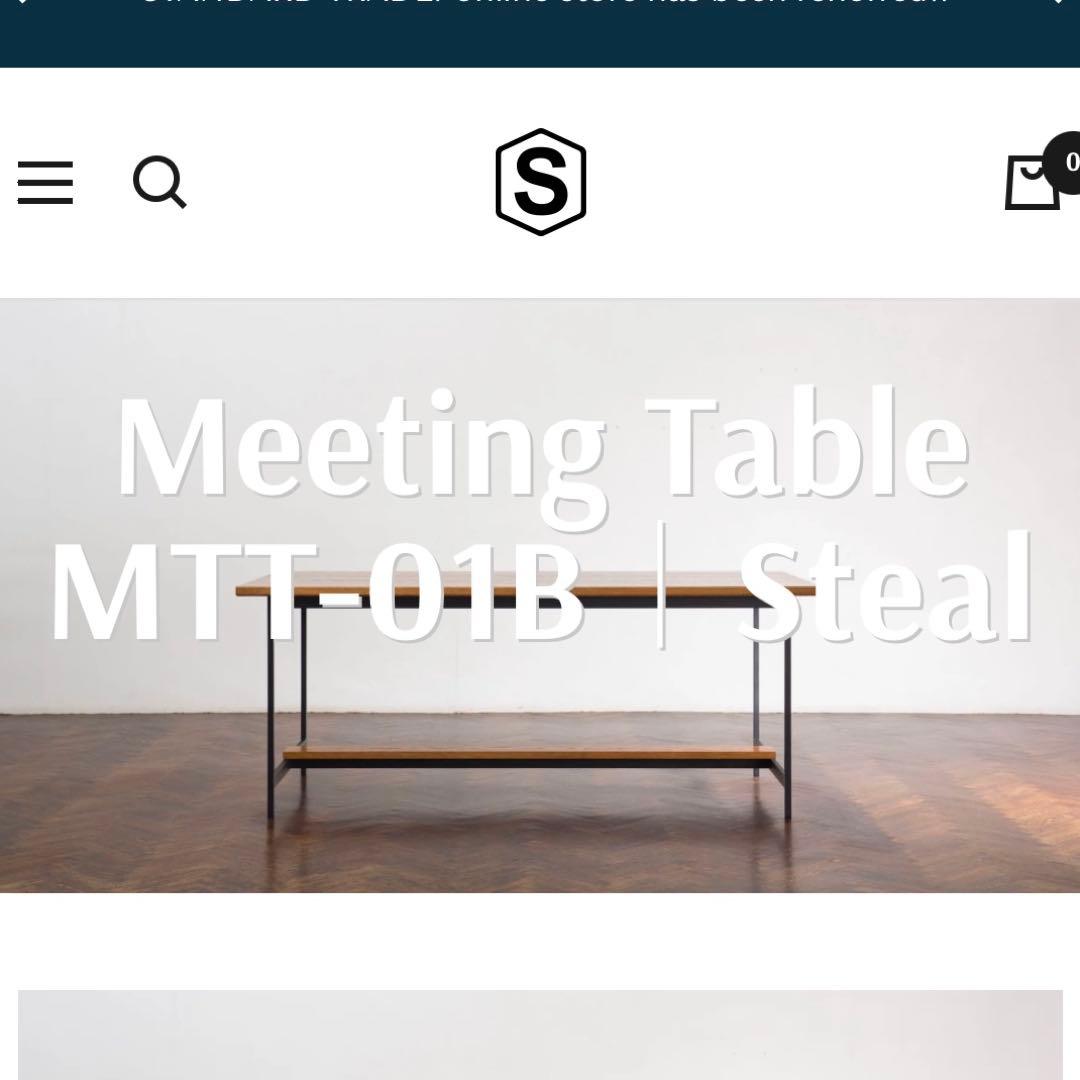Go to the S logo homepage

coord(540,182)
